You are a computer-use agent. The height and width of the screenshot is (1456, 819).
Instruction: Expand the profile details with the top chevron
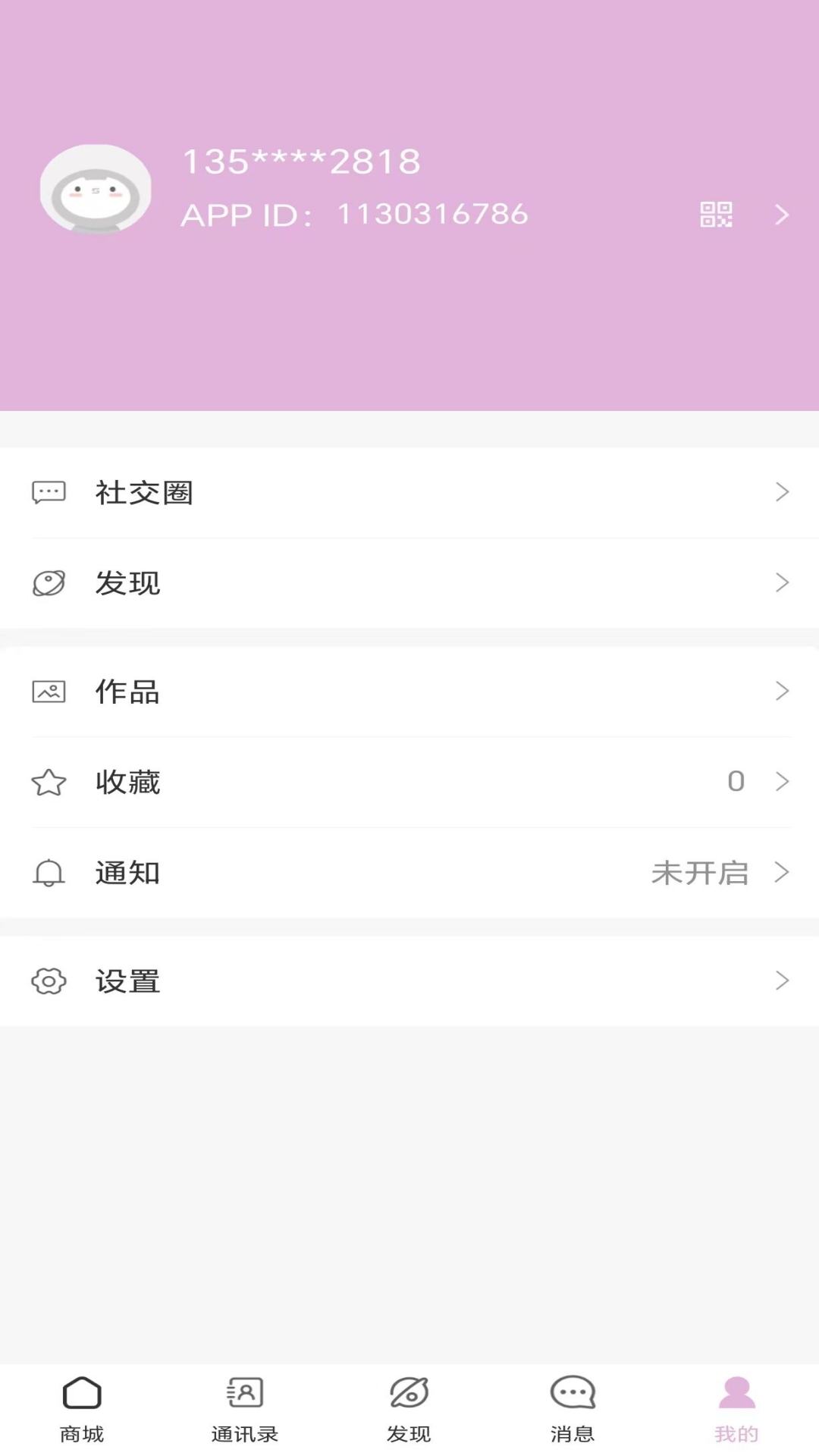782,215
